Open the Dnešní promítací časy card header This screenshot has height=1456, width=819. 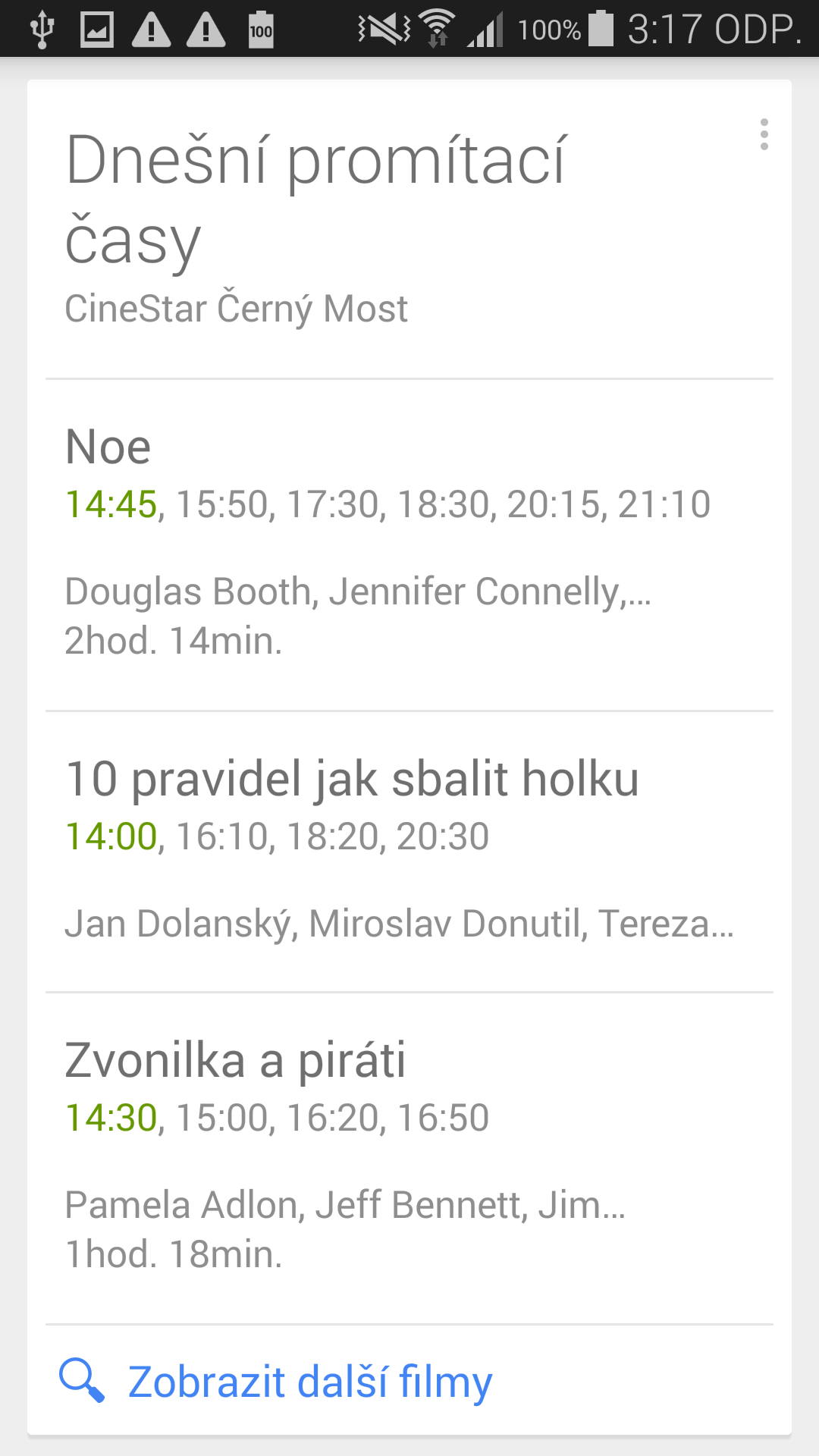(409, 229)
